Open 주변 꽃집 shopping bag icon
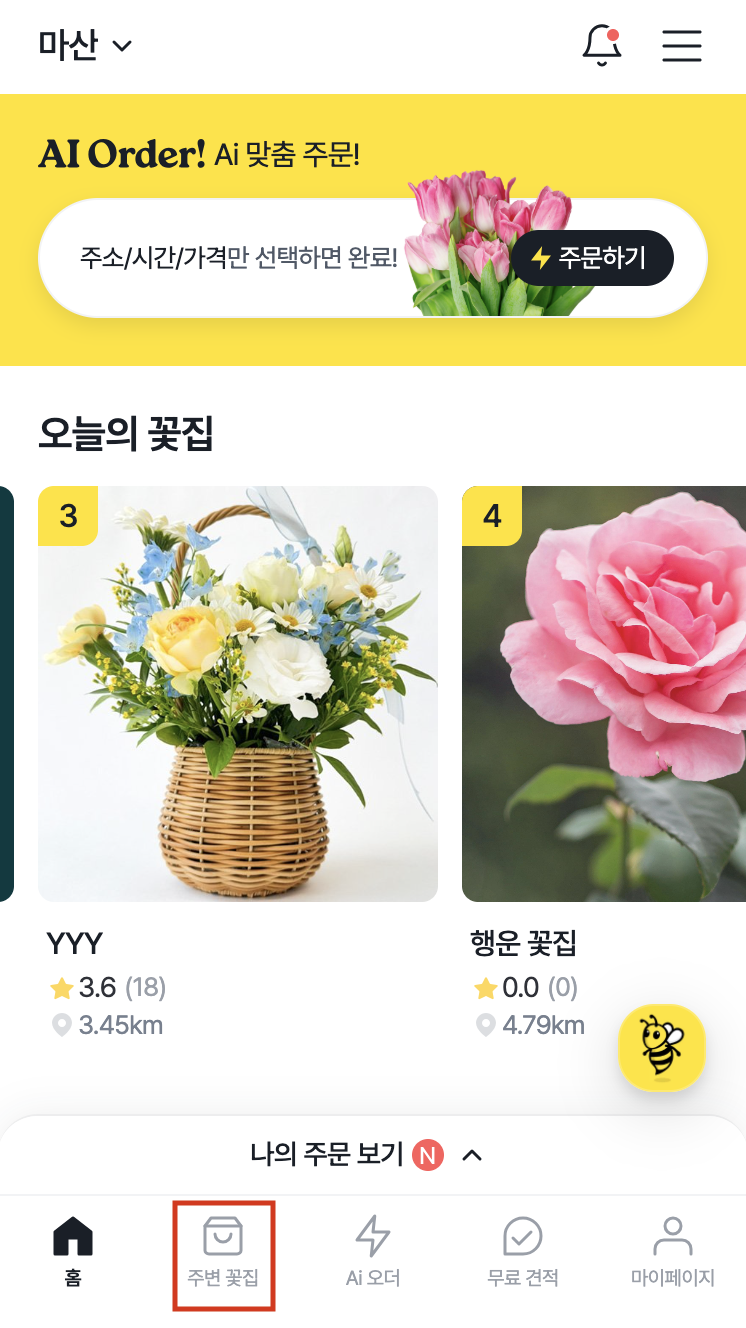Screen dimensions: 746x1328 tap(222, 1237)
